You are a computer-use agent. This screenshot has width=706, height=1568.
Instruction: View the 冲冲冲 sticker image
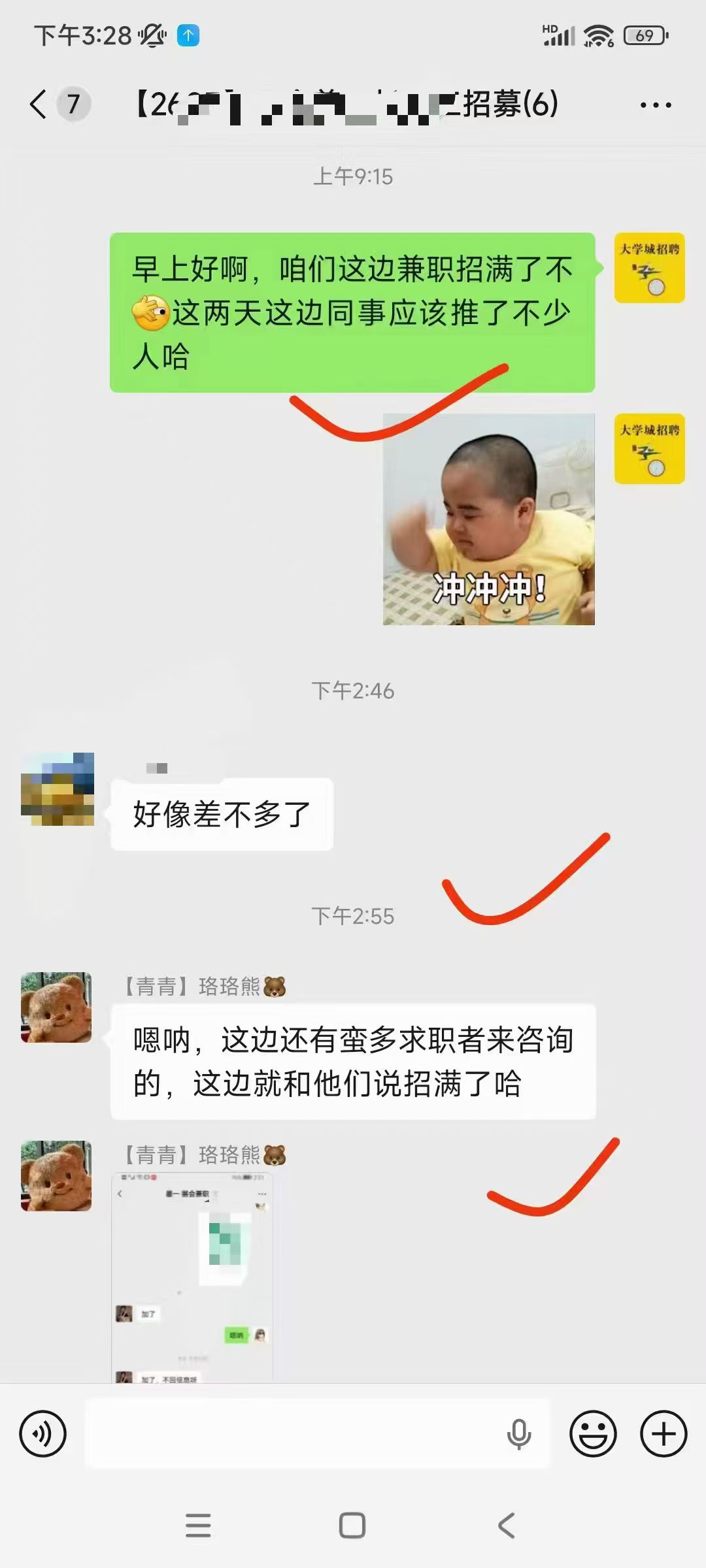pos(488,519)
